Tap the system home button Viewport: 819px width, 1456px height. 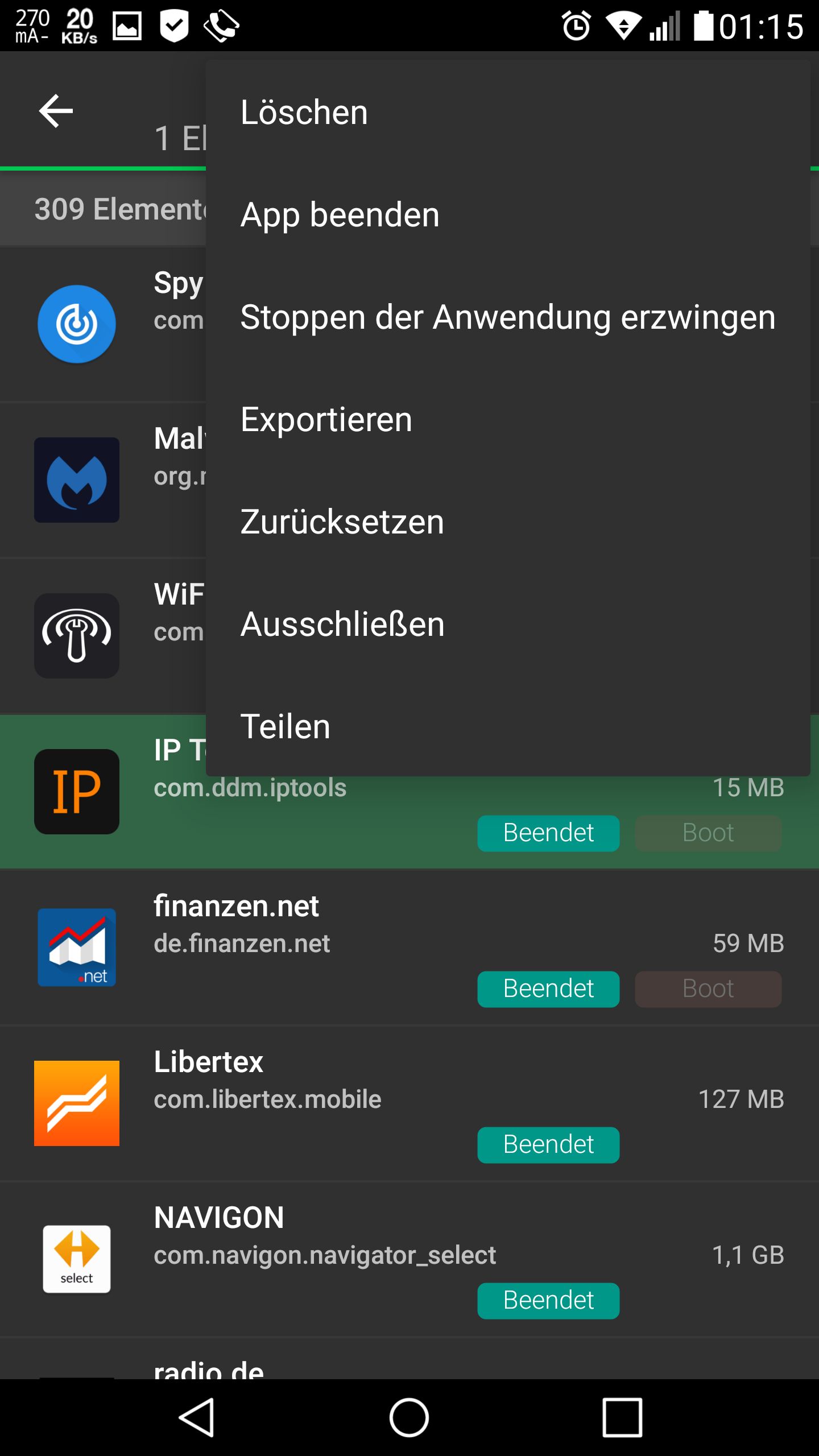click(409, 1417)
